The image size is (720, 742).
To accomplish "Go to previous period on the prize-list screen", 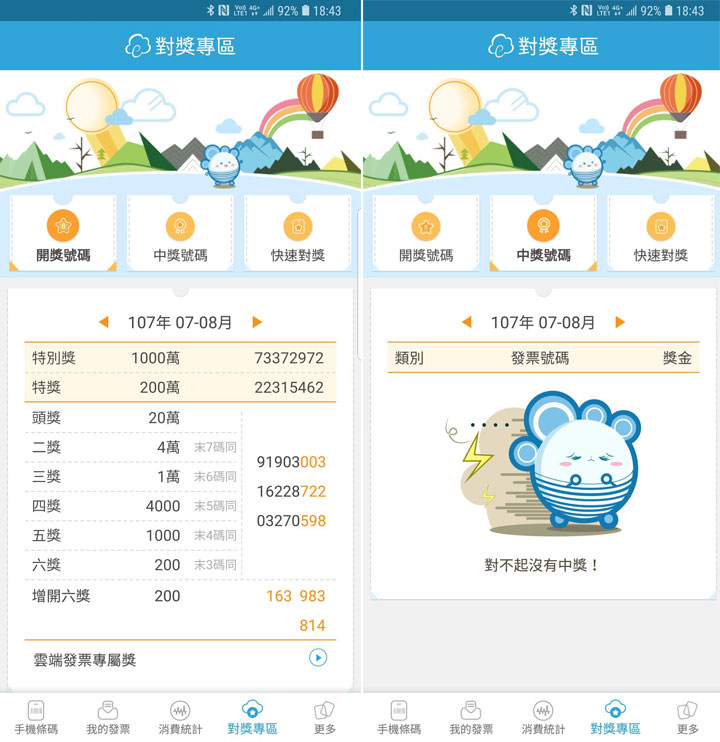I will pos(103,322).
